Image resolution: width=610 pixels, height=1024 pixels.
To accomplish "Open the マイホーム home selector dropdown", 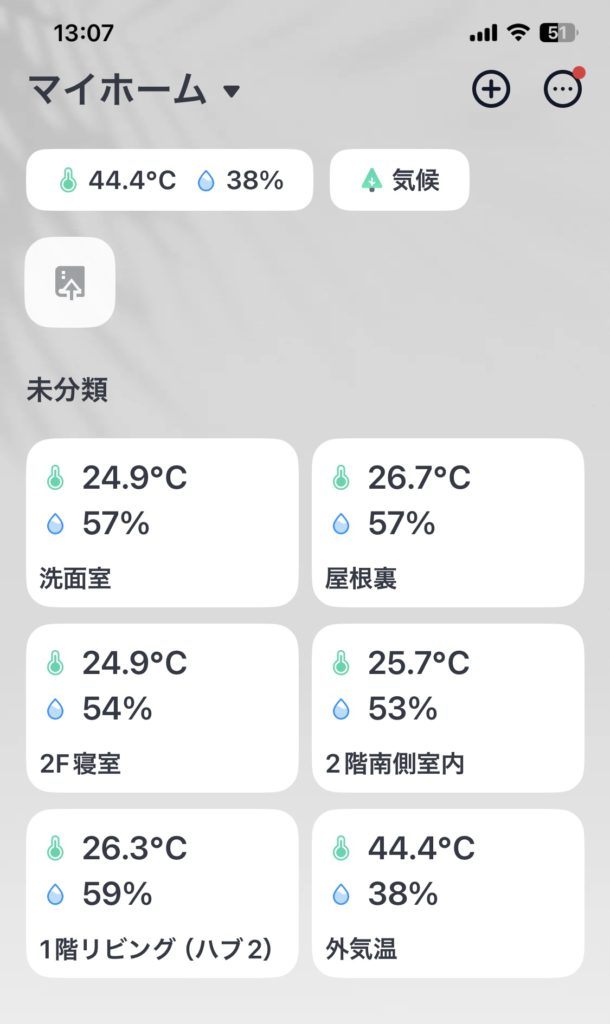I will [135, 89].
